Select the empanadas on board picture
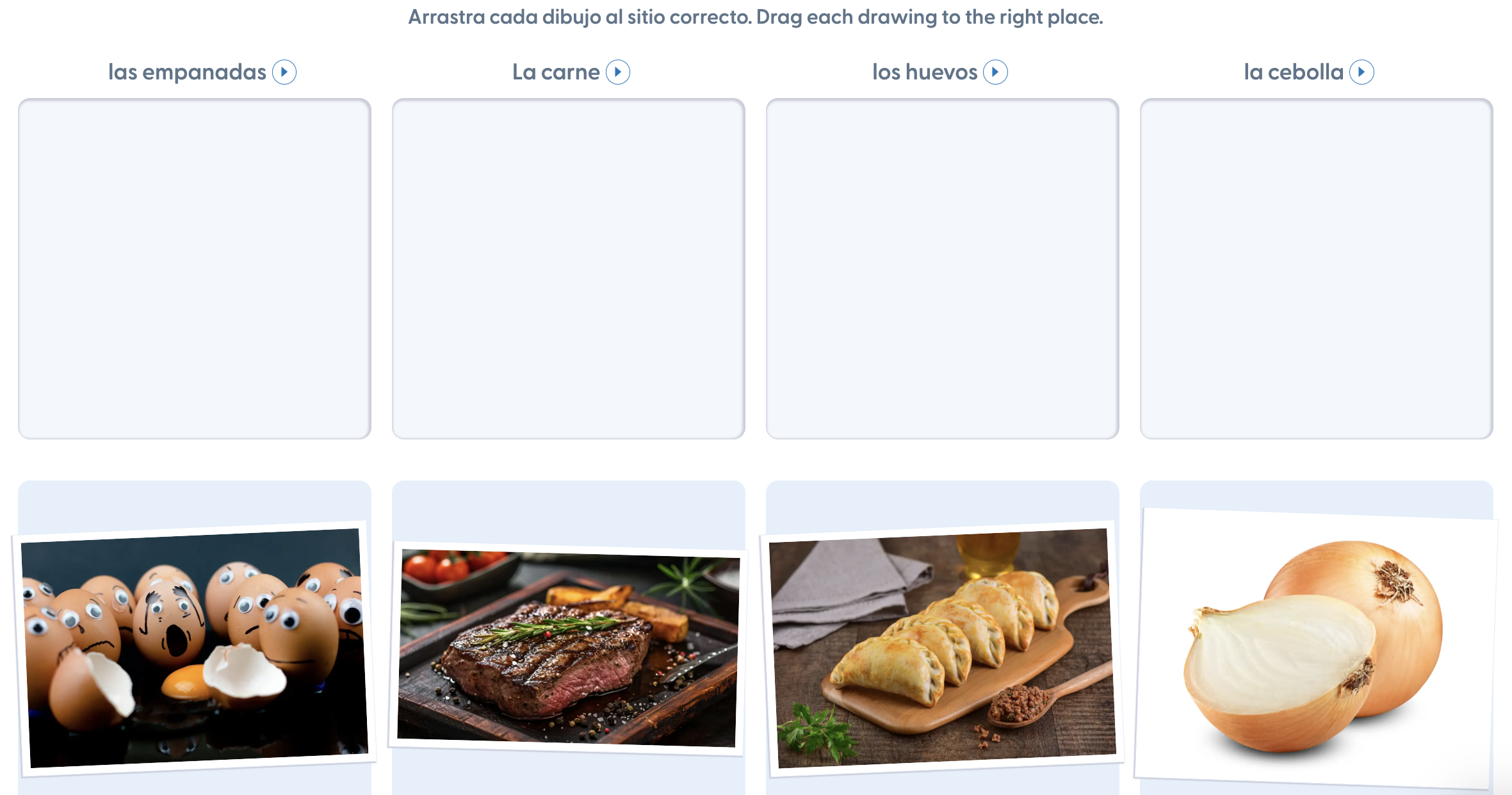 point(942,647)
